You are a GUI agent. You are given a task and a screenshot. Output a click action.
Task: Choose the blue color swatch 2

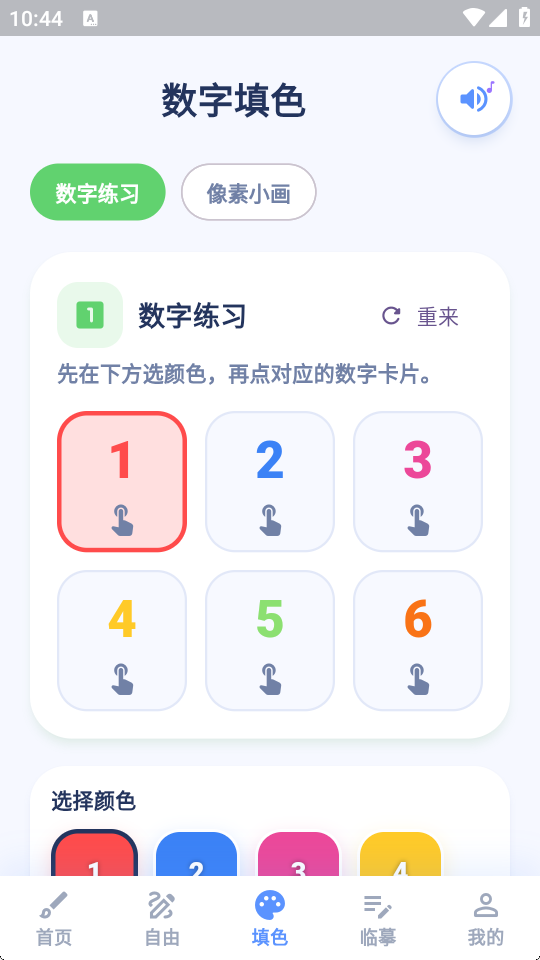tap(197, 853)
